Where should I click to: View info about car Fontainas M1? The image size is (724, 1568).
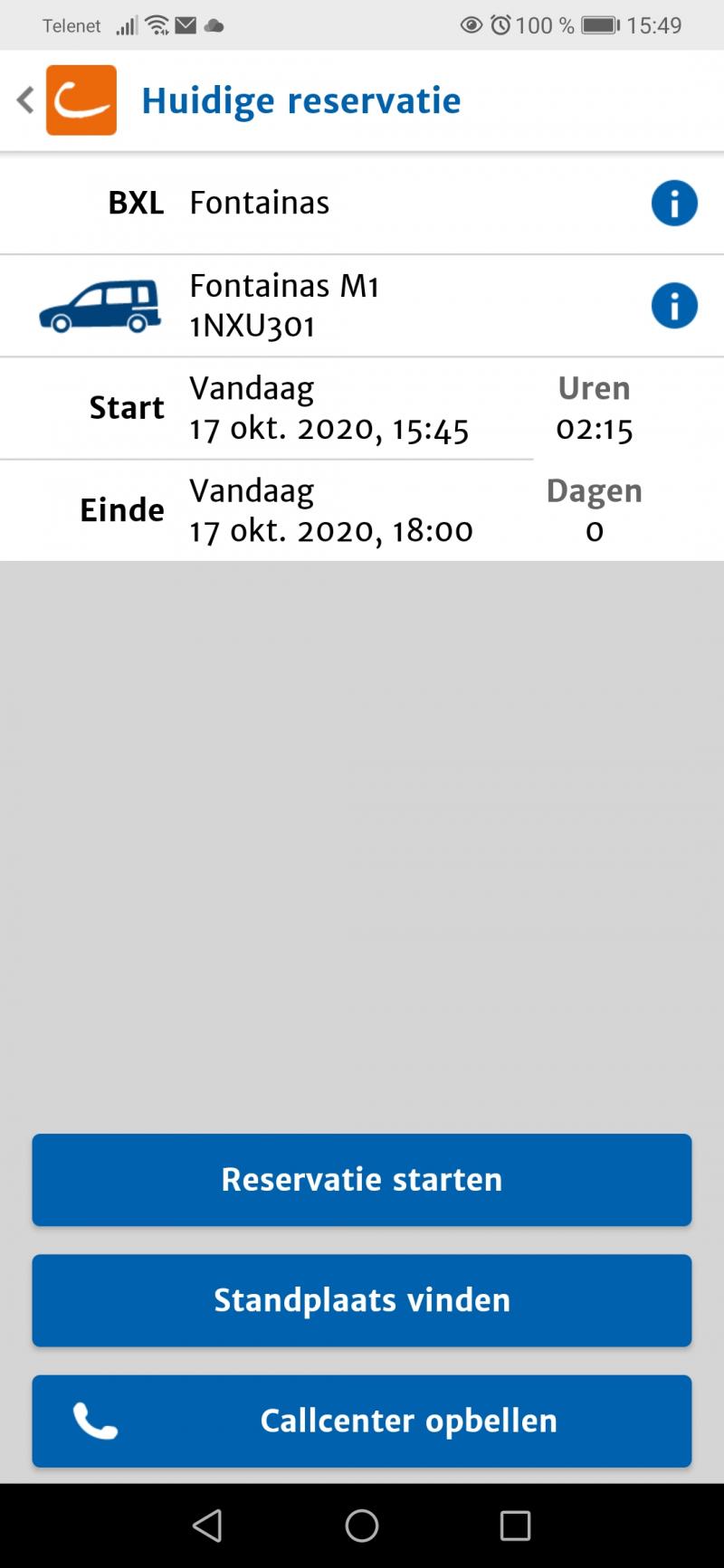click(673, 306)
